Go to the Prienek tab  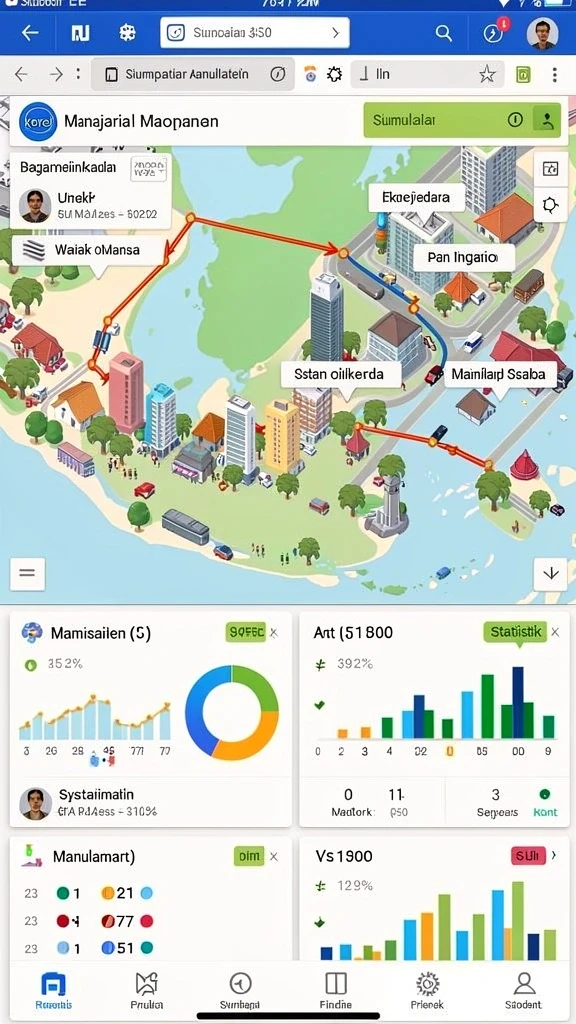pyautogui.click(x=428, y=989)
